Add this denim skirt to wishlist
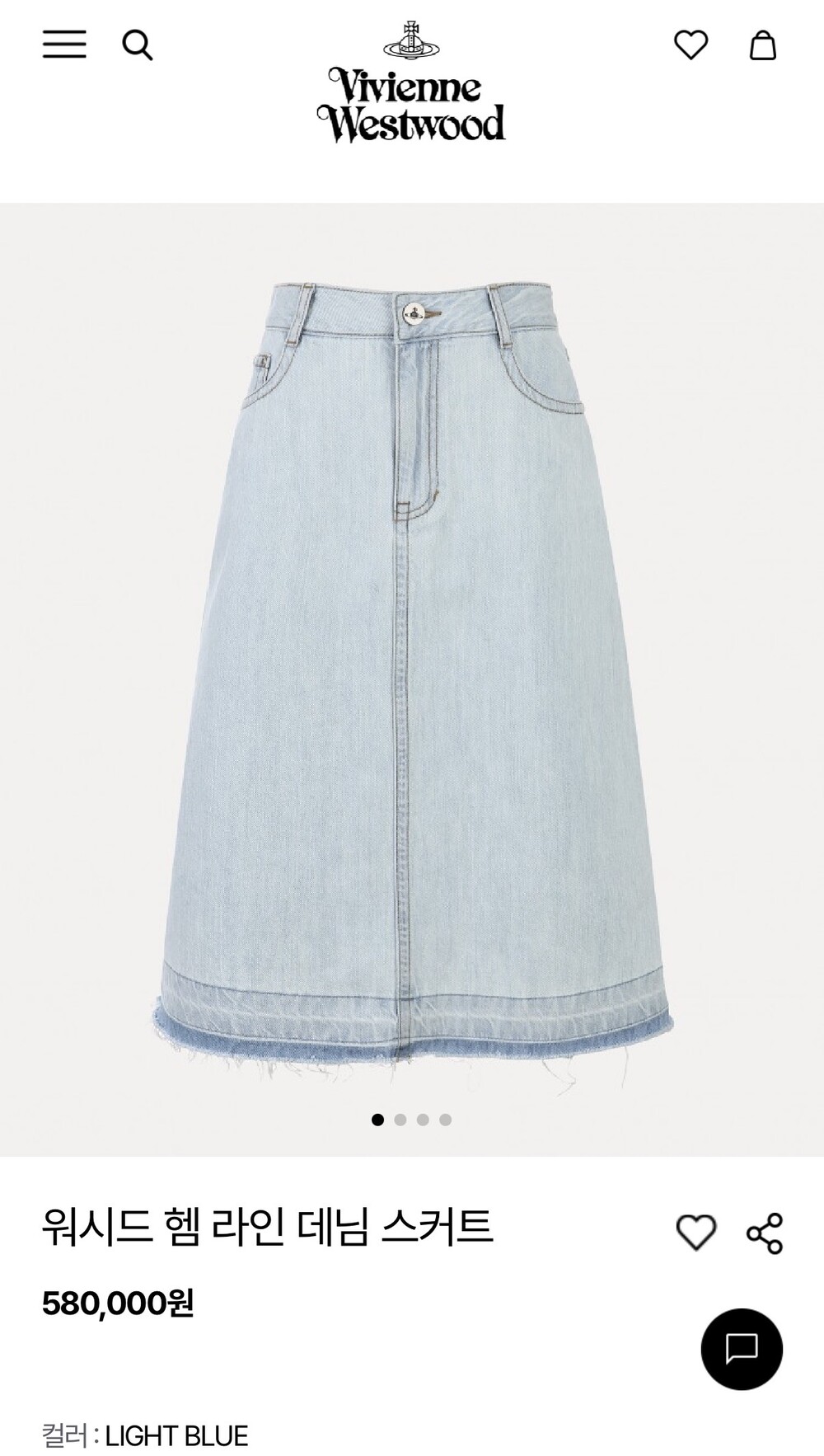Viewport: 824px width, 1456px height. click(696, 1233)
